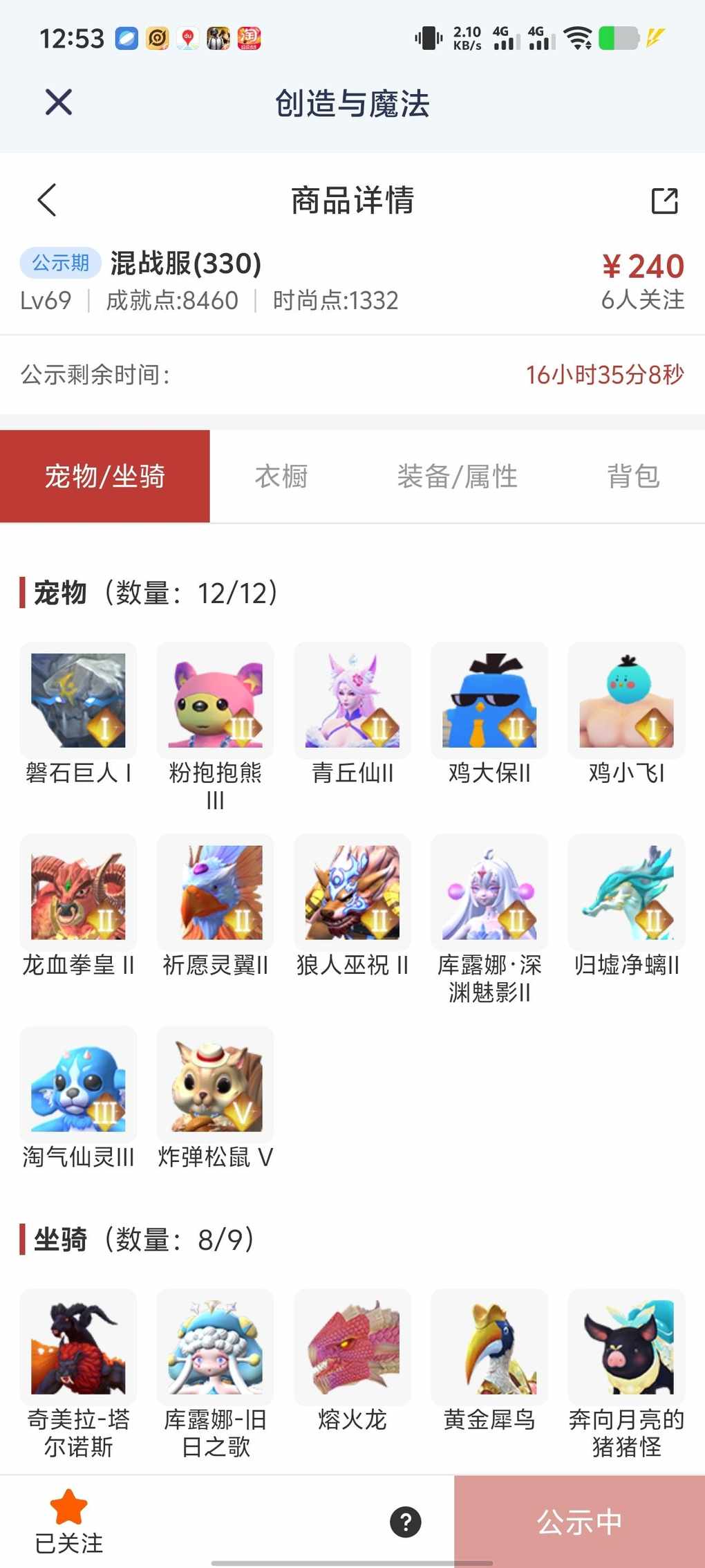Image resolution: width=705 pixels, height=1568 pixels.
Task: Open the help question mark icon
Action: [x=406, y=1522]
